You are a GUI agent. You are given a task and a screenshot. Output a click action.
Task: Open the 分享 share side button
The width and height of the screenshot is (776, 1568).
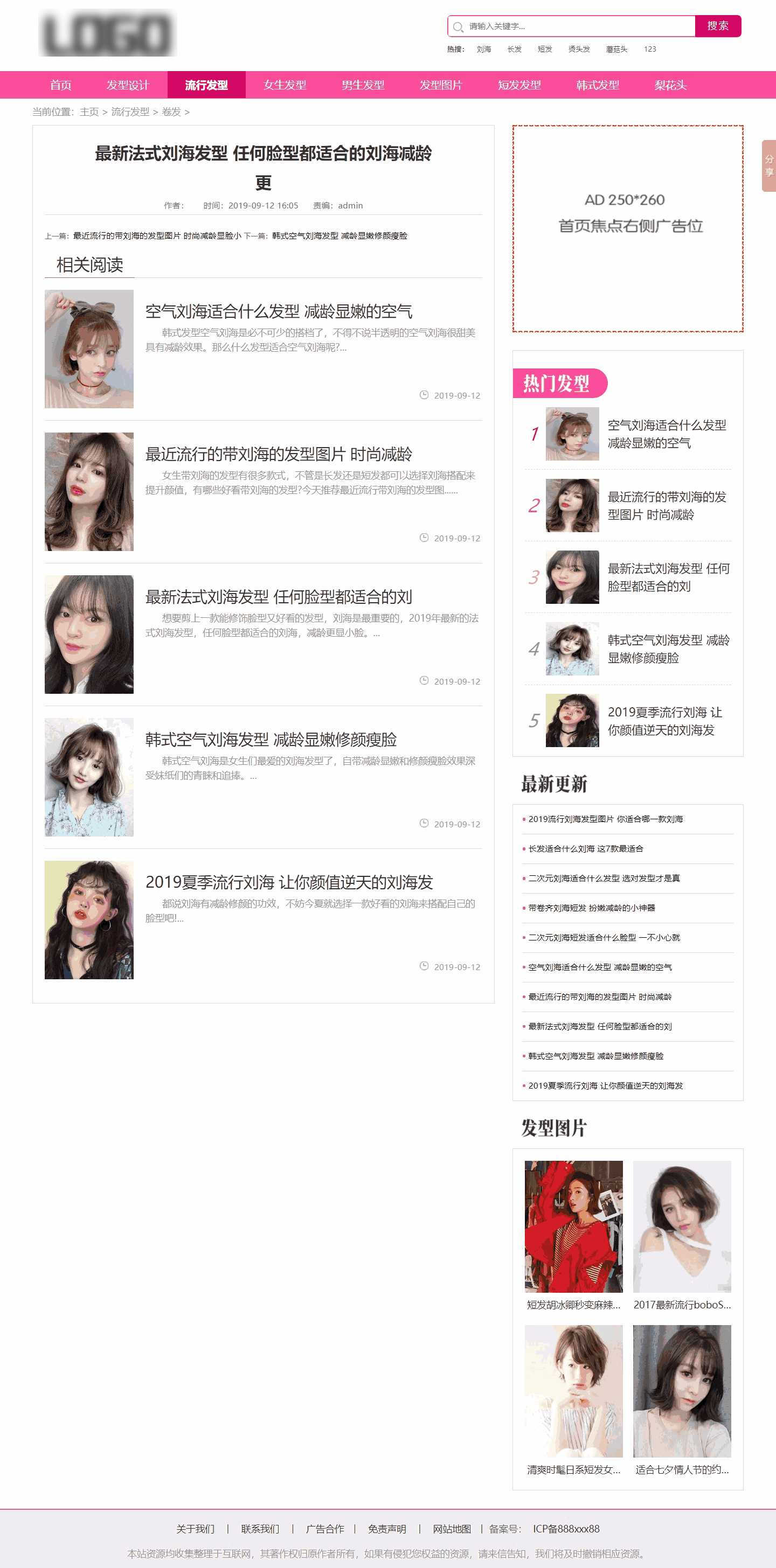coord(768,165)
